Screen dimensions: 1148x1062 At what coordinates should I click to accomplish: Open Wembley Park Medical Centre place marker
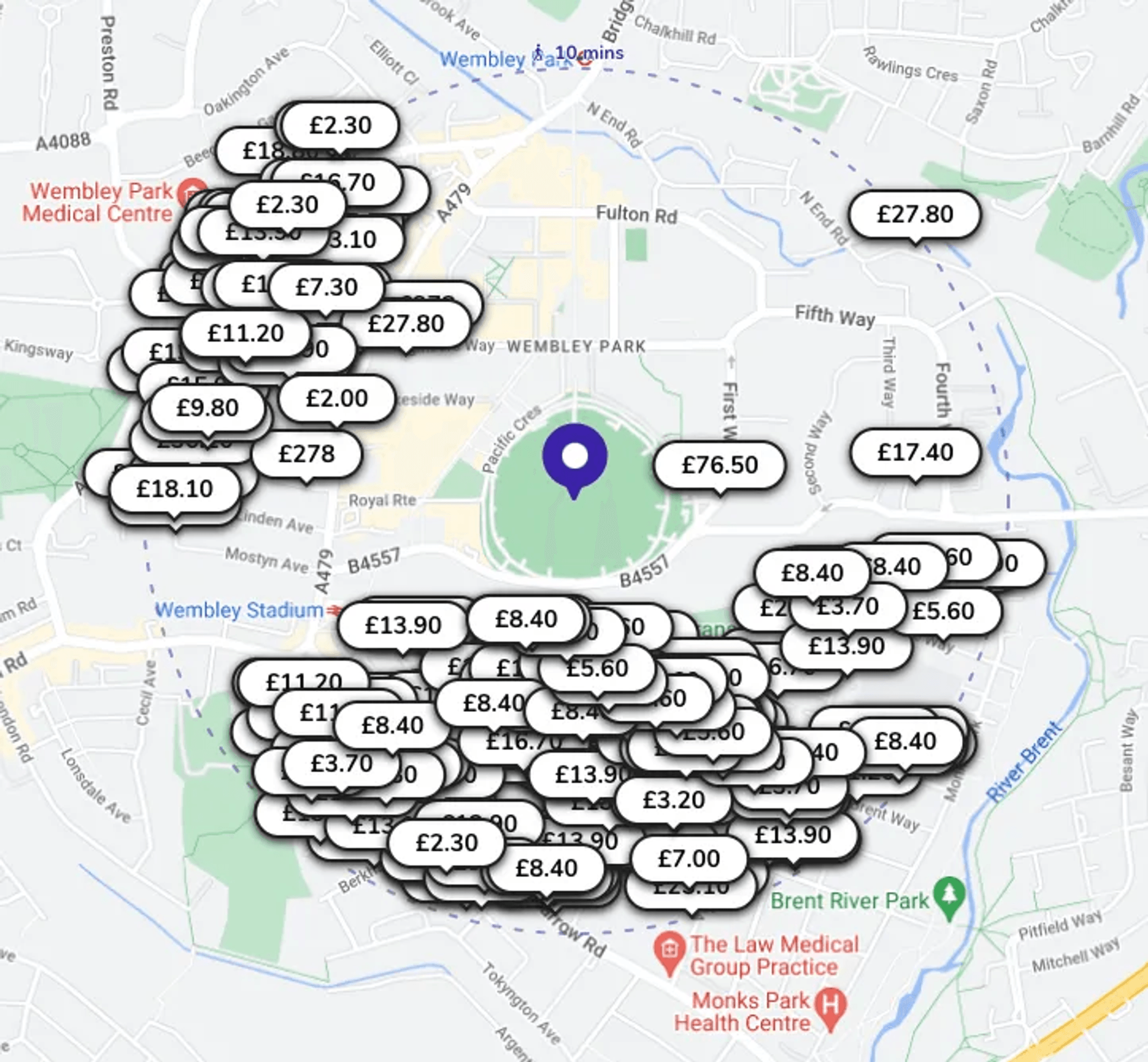pyautogui.click(x=193, y=192)
